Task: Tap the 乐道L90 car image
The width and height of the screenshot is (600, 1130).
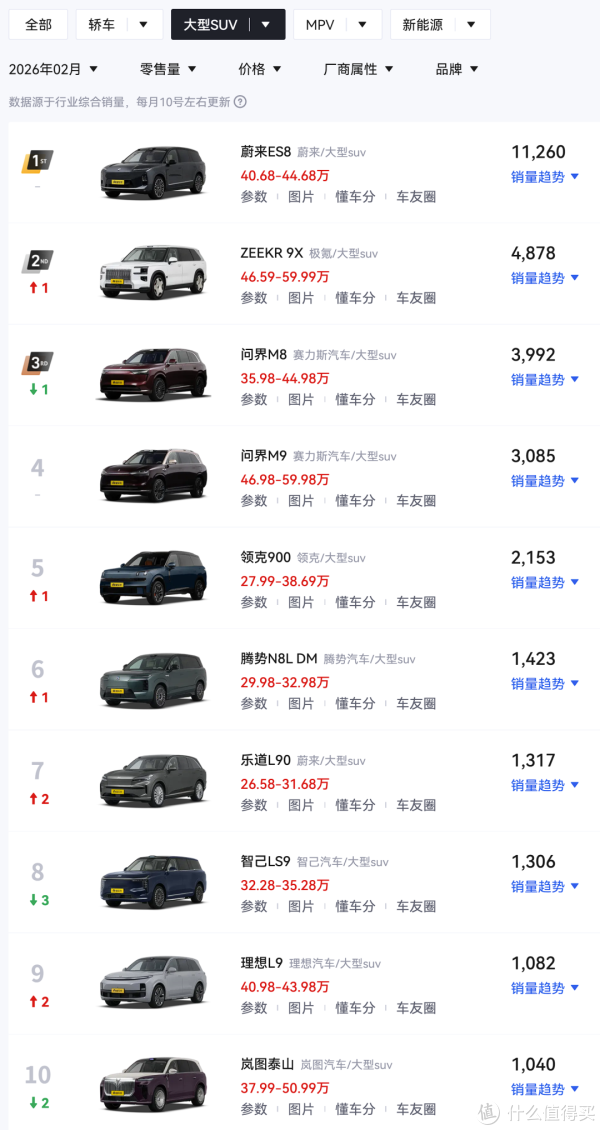Action: pyautogui.click(x=153, y=780)
